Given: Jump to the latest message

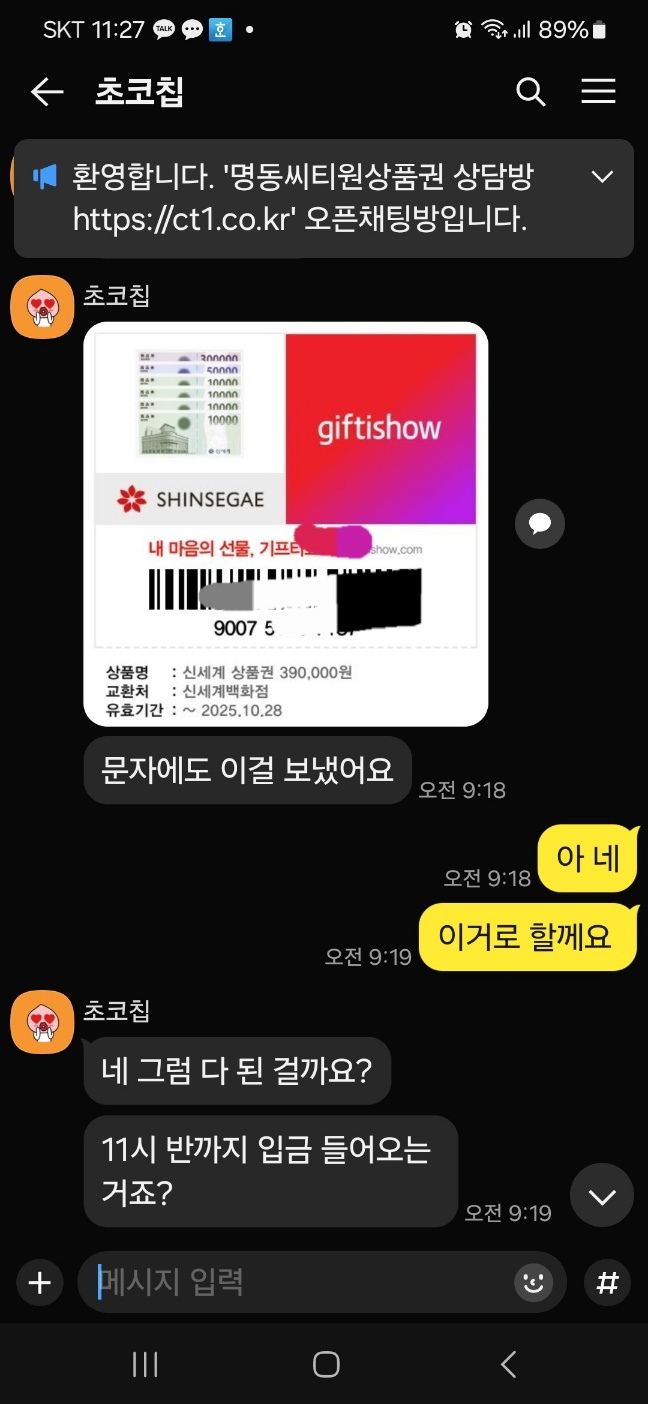Looking at the screenshot, I should click(601, 1196).
